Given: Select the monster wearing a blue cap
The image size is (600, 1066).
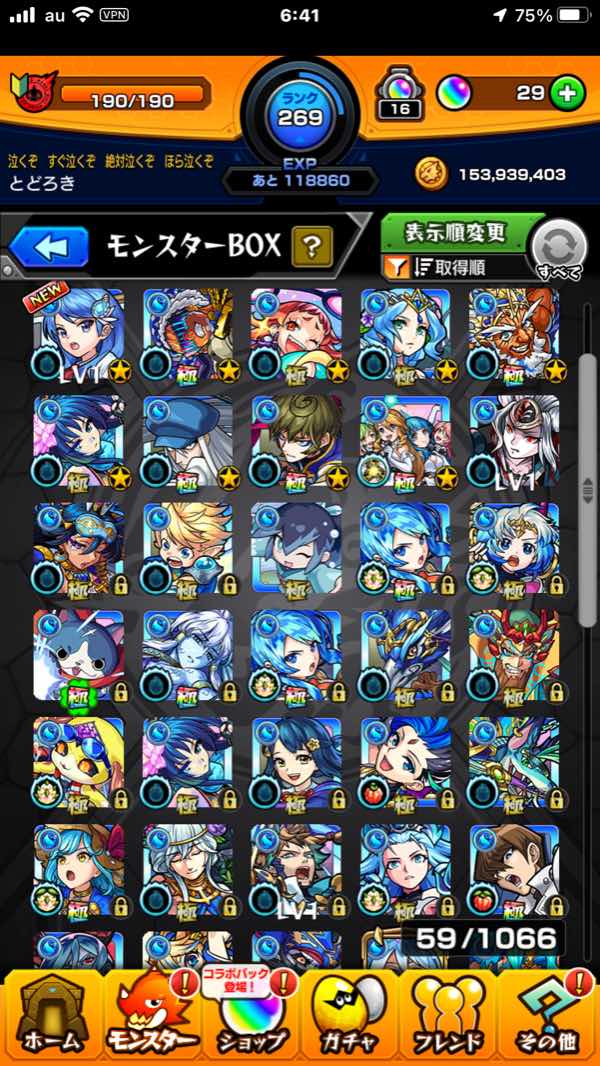Looking at the screenshot, I should pos(187,440).
